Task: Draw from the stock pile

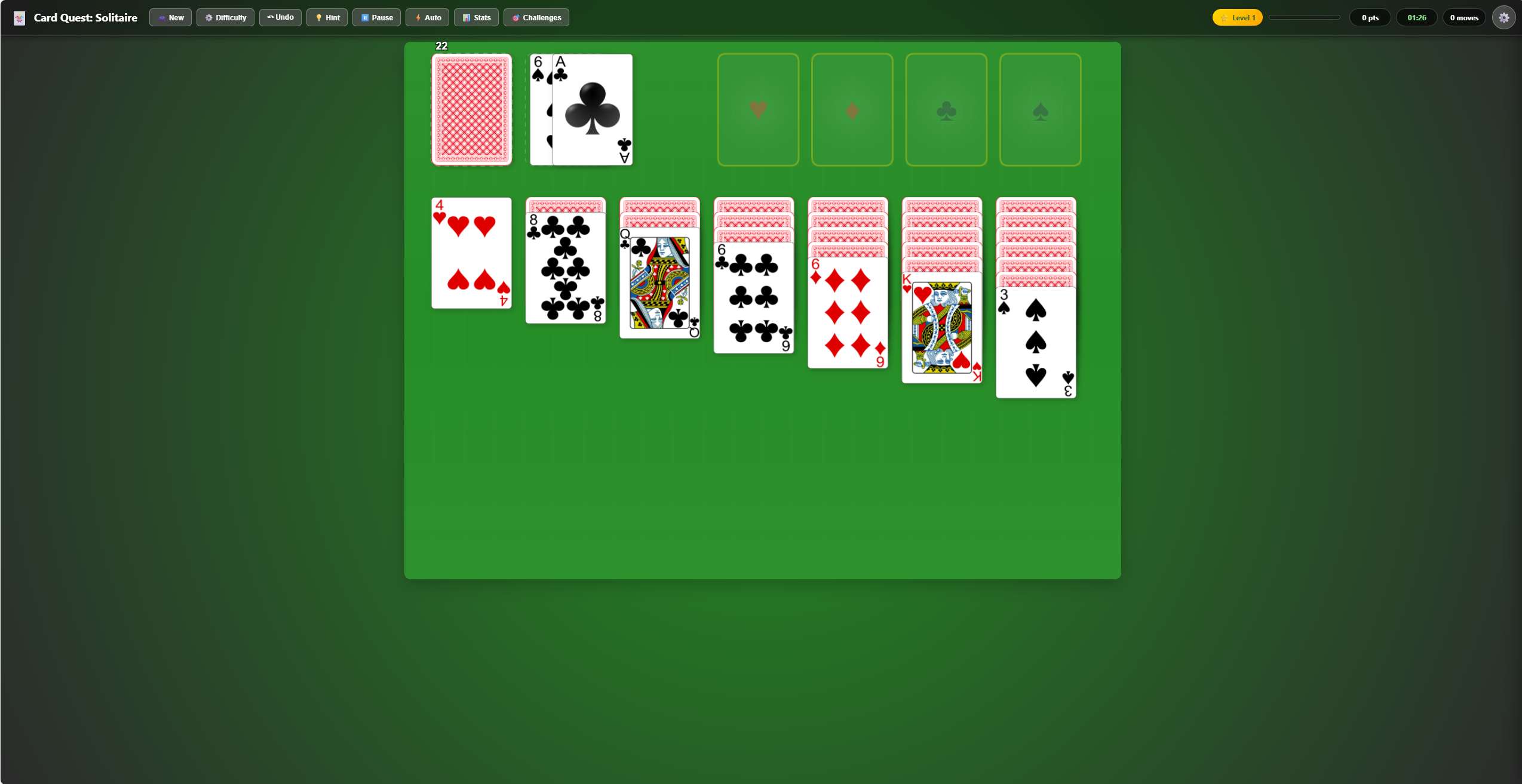Action: 471,109
